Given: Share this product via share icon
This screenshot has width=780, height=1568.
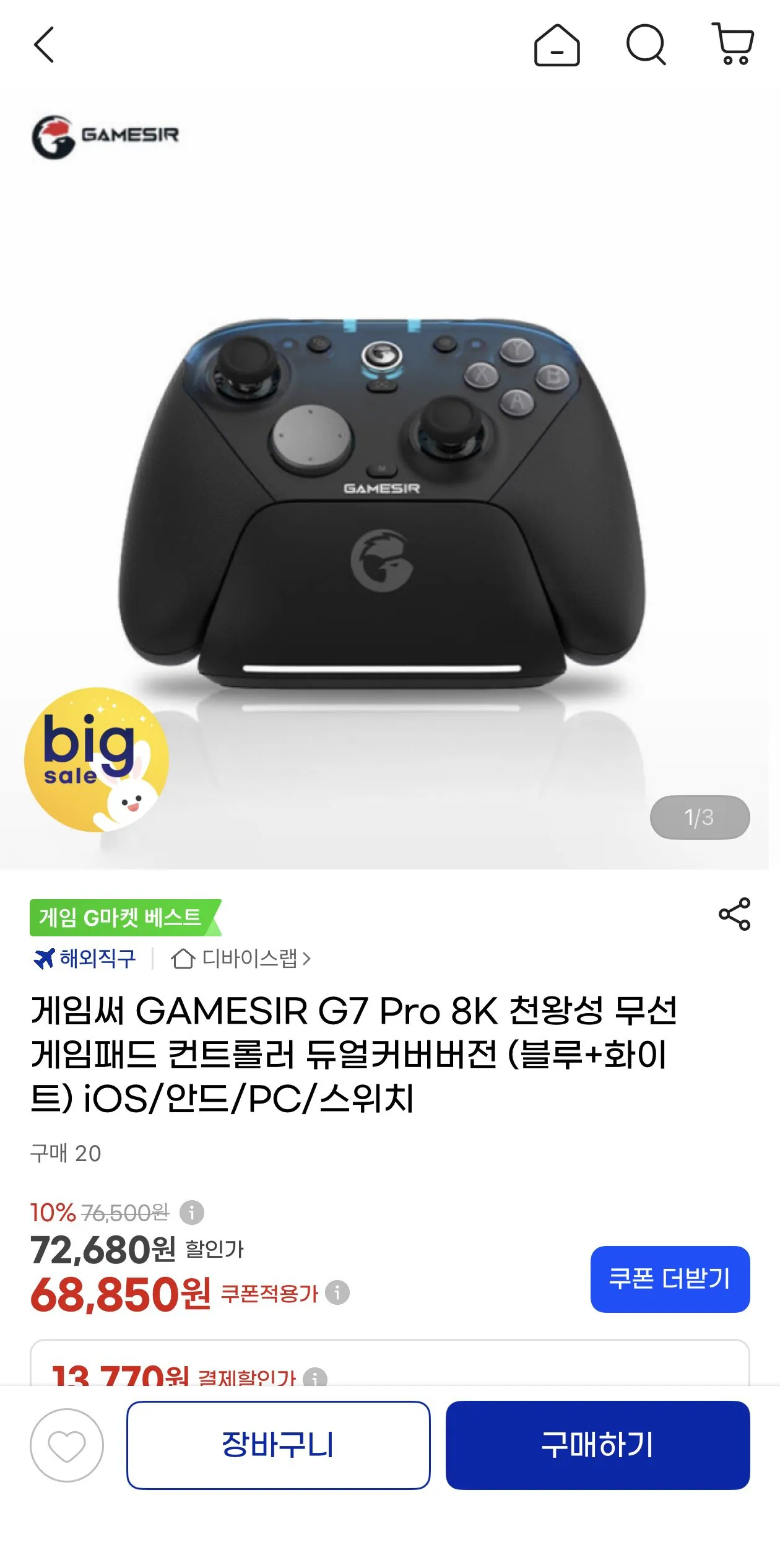Looking at the screenshot, I should (x=734, y=914).
